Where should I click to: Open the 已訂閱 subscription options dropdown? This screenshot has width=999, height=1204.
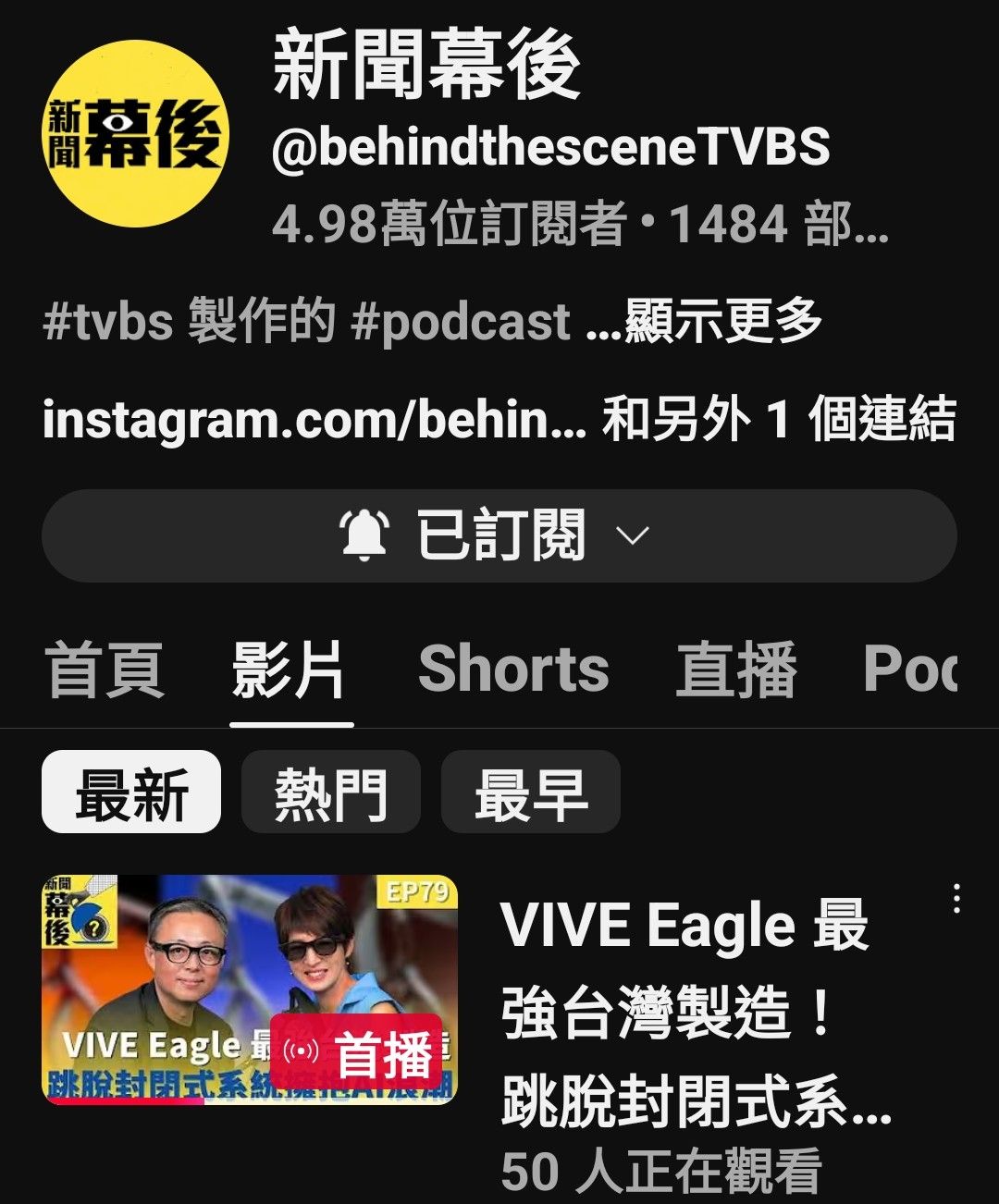point(499,535)
